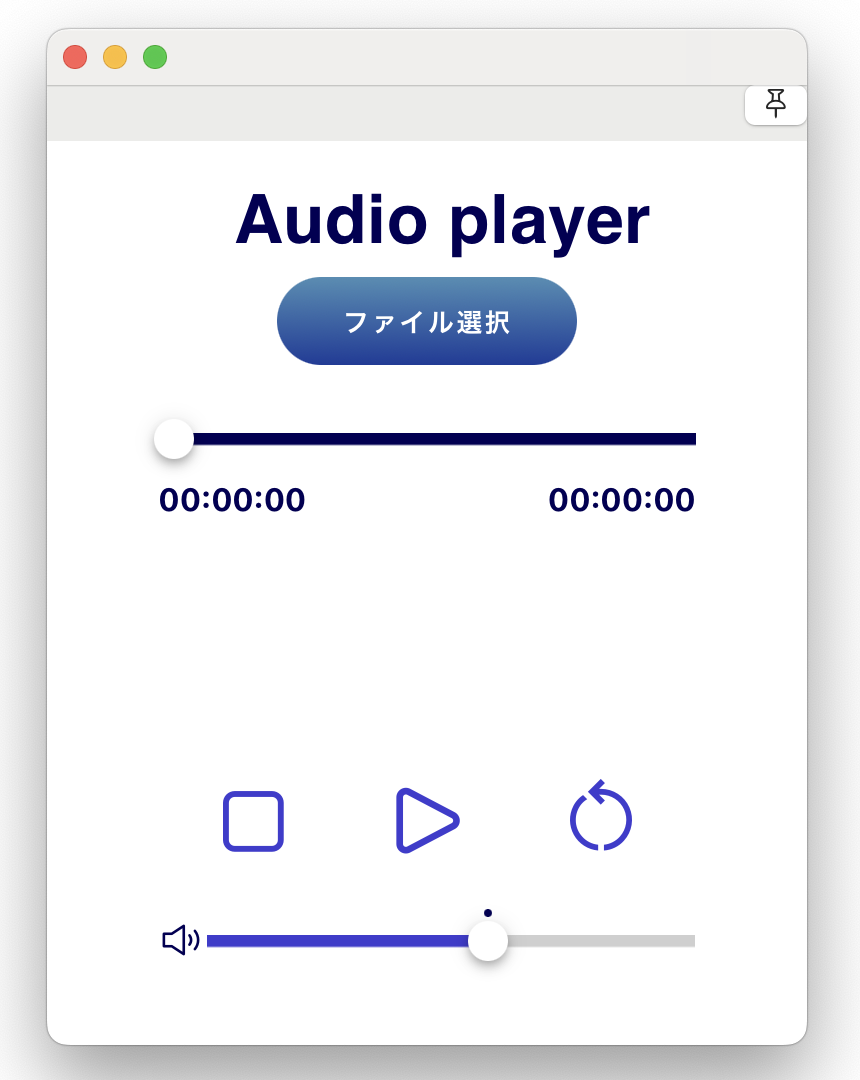The width and height of the screenshot is (860, 1080).
Task: Click the total duration time label
Action: tap(622, 500)
